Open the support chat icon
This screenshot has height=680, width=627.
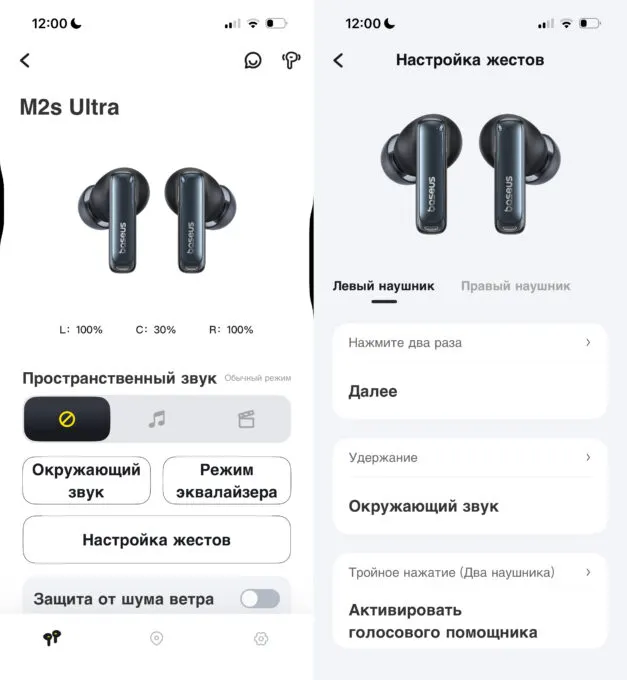pyautogui.click(x=253, y=60)
